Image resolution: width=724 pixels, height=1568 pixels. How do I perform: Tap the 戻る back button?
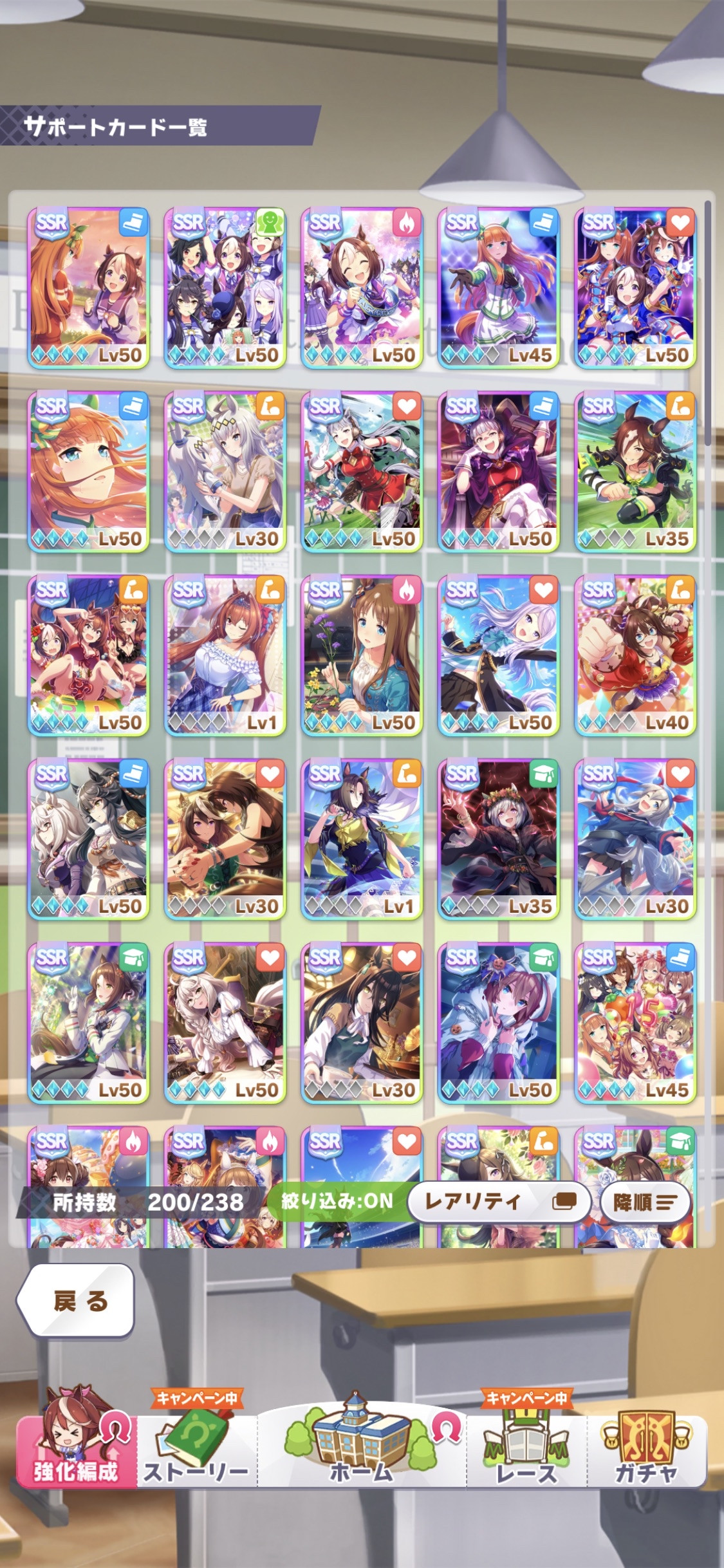pos(75,1301)
